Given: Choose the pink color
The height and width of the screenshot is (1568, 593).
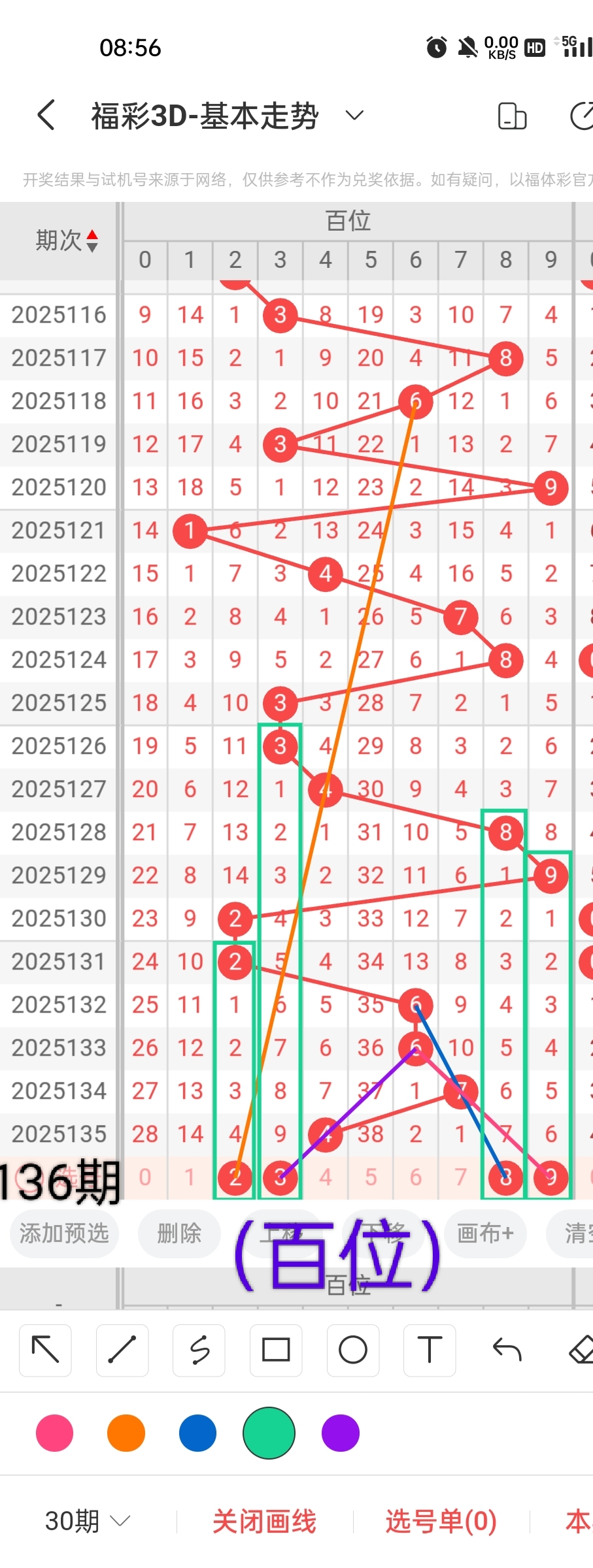Looking at the screenshot, I should tap(55, 1433).
